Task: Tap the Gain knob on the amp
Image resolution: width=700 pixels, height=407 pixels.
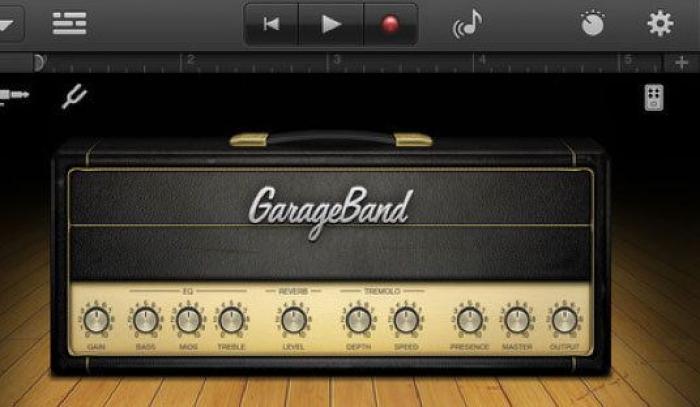Action: point(96,320)
